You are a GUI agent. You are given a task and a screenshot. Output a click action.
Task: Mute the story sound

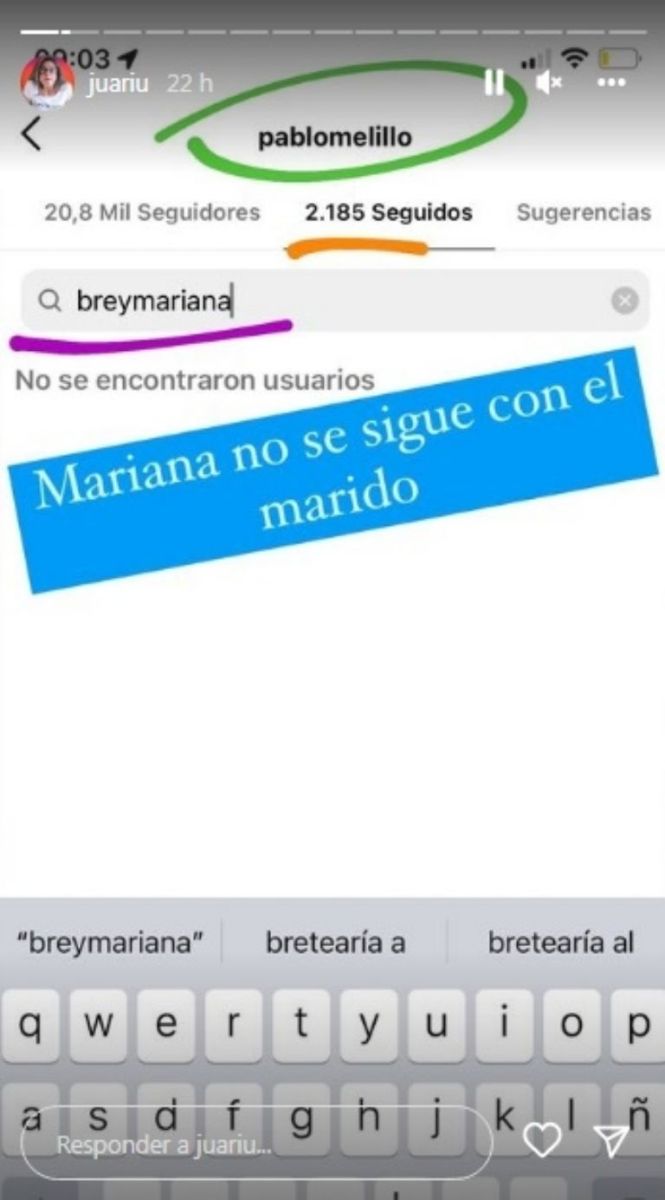[549, 83]
